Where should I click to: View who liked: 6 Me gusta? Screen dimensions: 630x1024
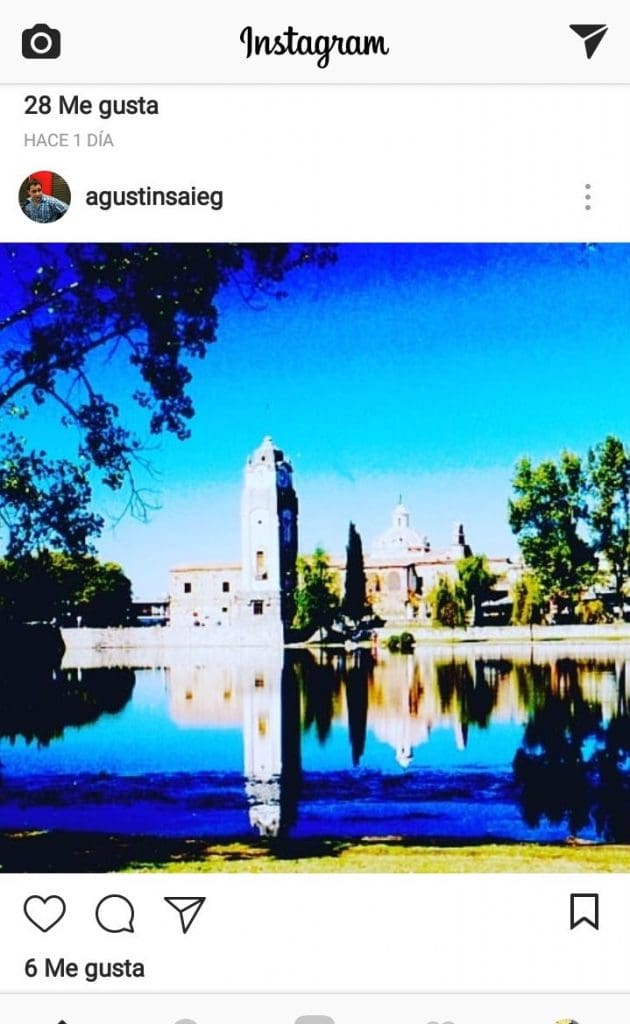[x=85, y=968]
